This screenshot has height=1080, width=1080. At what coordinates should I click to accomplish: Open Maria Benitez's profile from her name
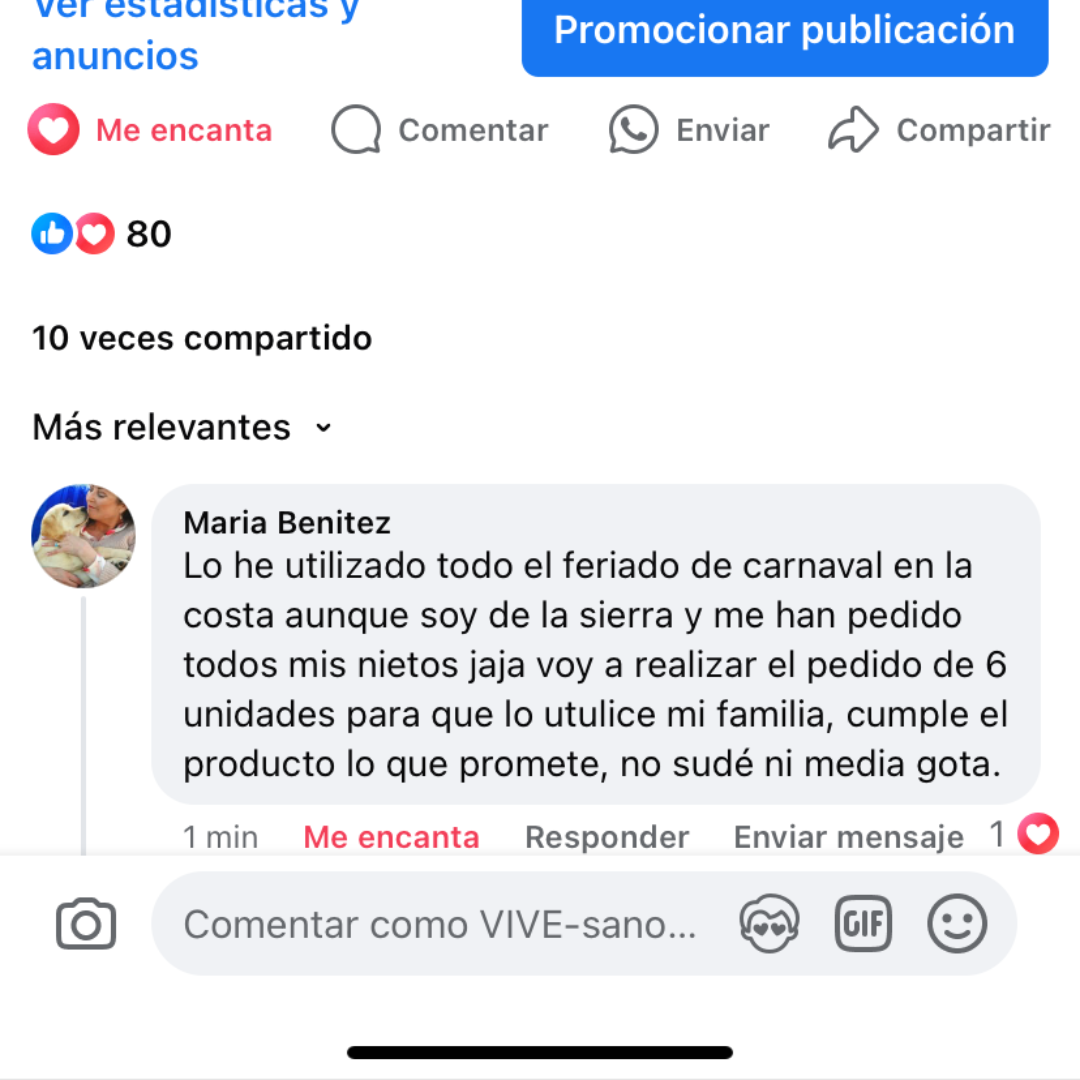tap(287, 522)
